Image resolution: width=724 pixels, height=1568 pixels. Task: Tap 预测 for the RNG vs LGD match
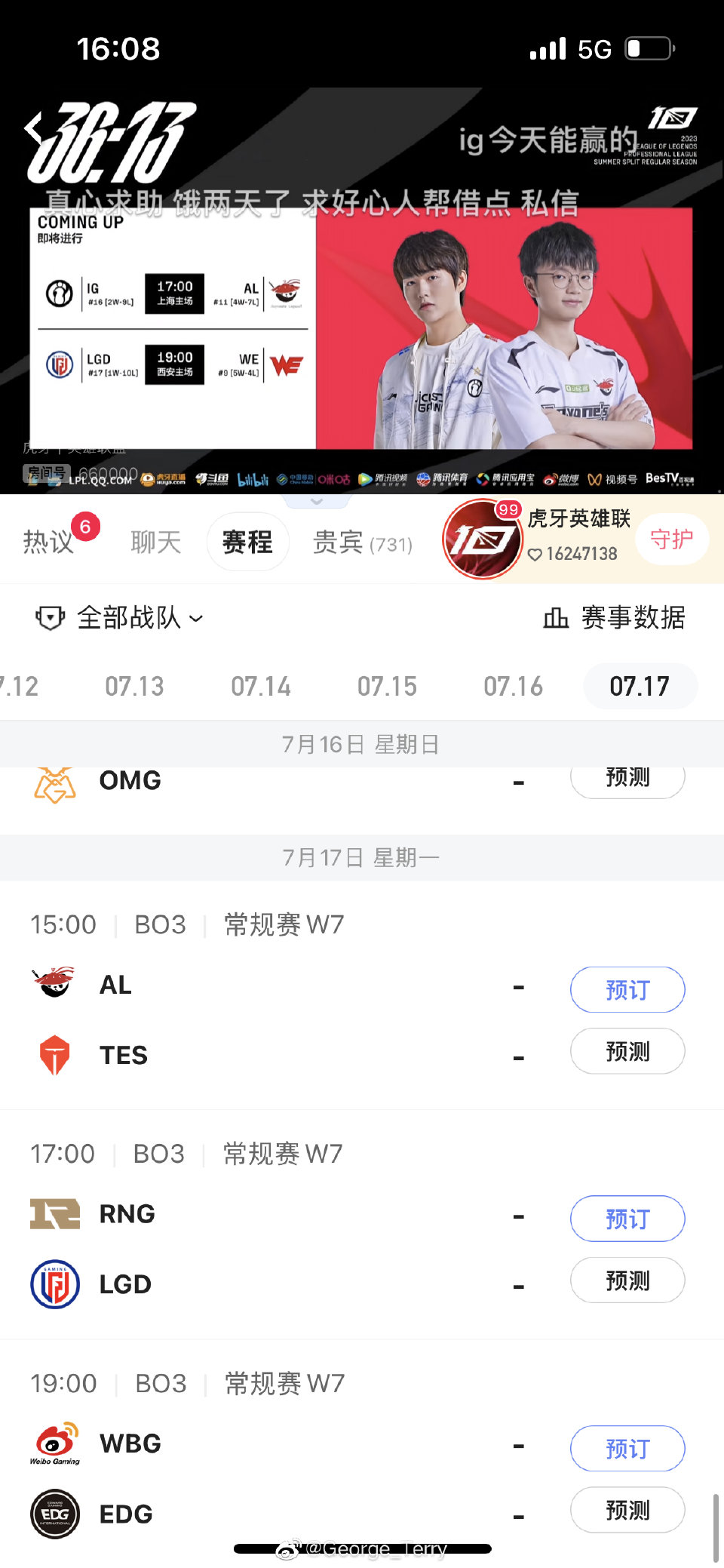click(x=627, y=1281)
